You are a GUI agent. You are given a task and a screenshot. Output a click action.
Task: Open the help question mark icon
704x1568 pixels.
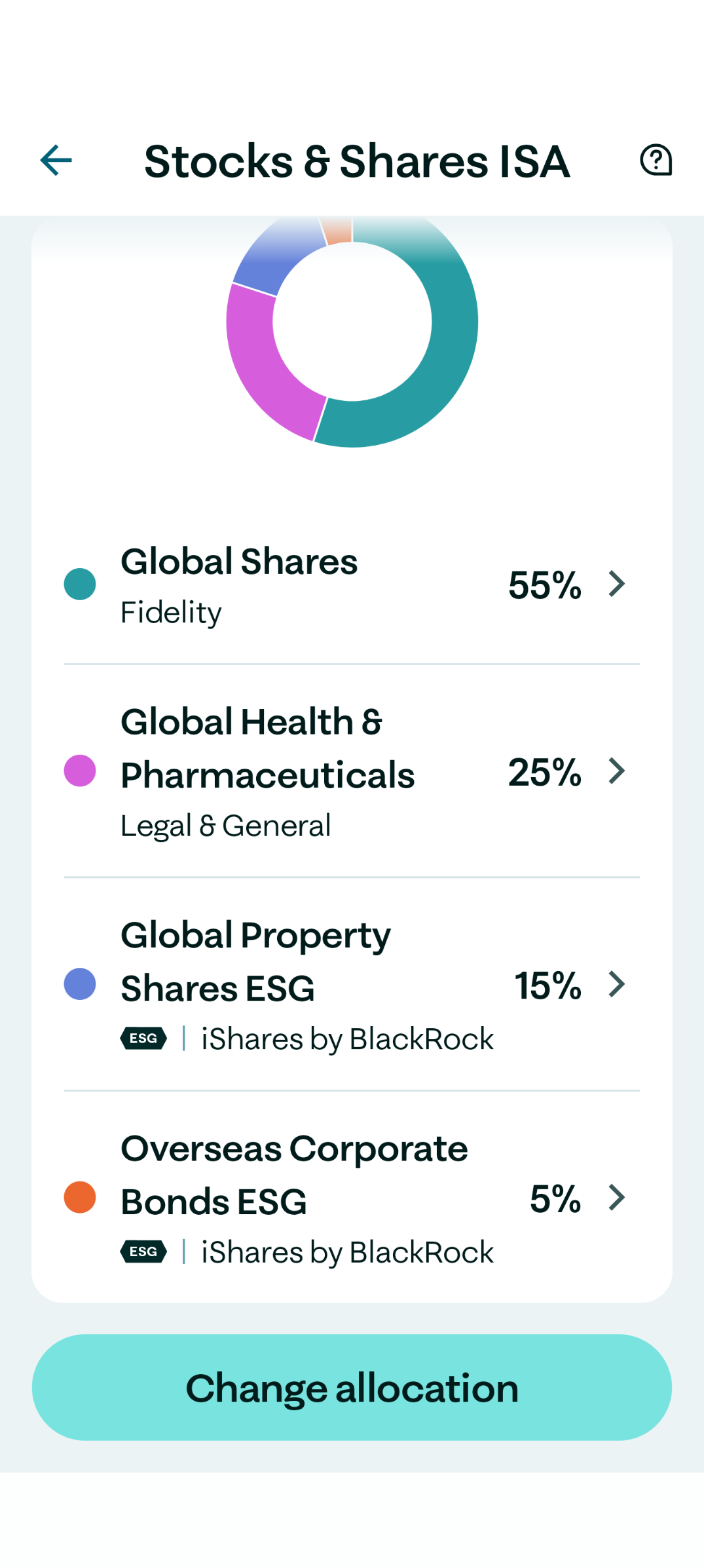coord(656,161)
